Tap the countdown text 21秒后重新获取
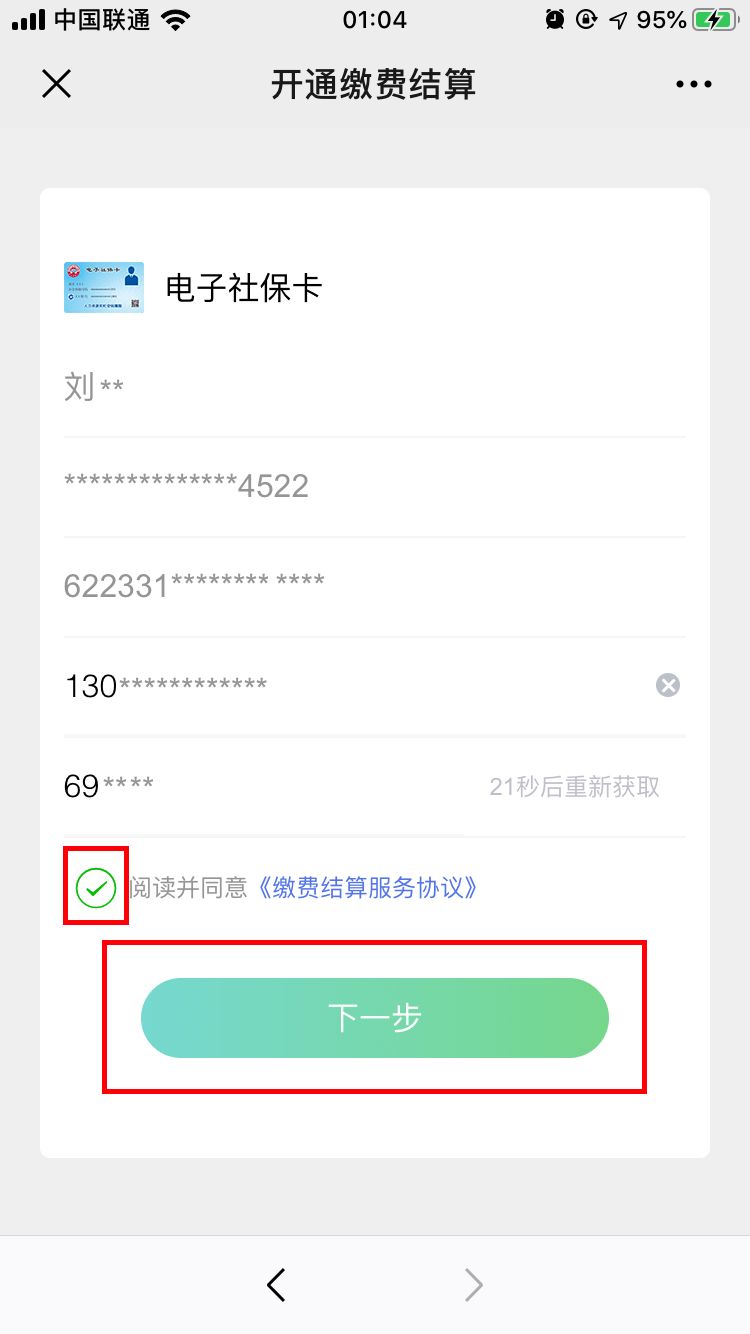 [576, 788]
